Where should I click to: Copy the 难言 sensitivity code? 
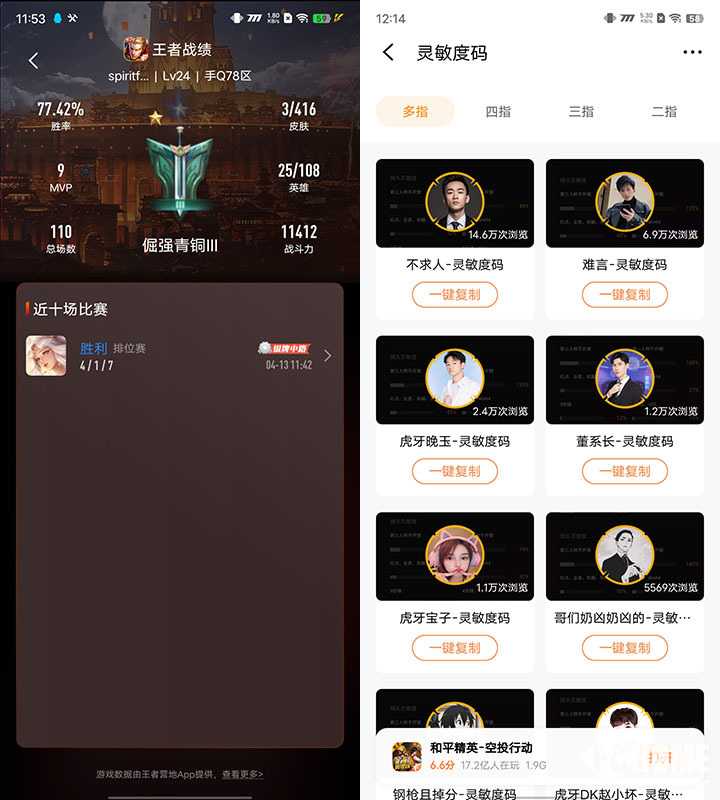tap(624, 295)
